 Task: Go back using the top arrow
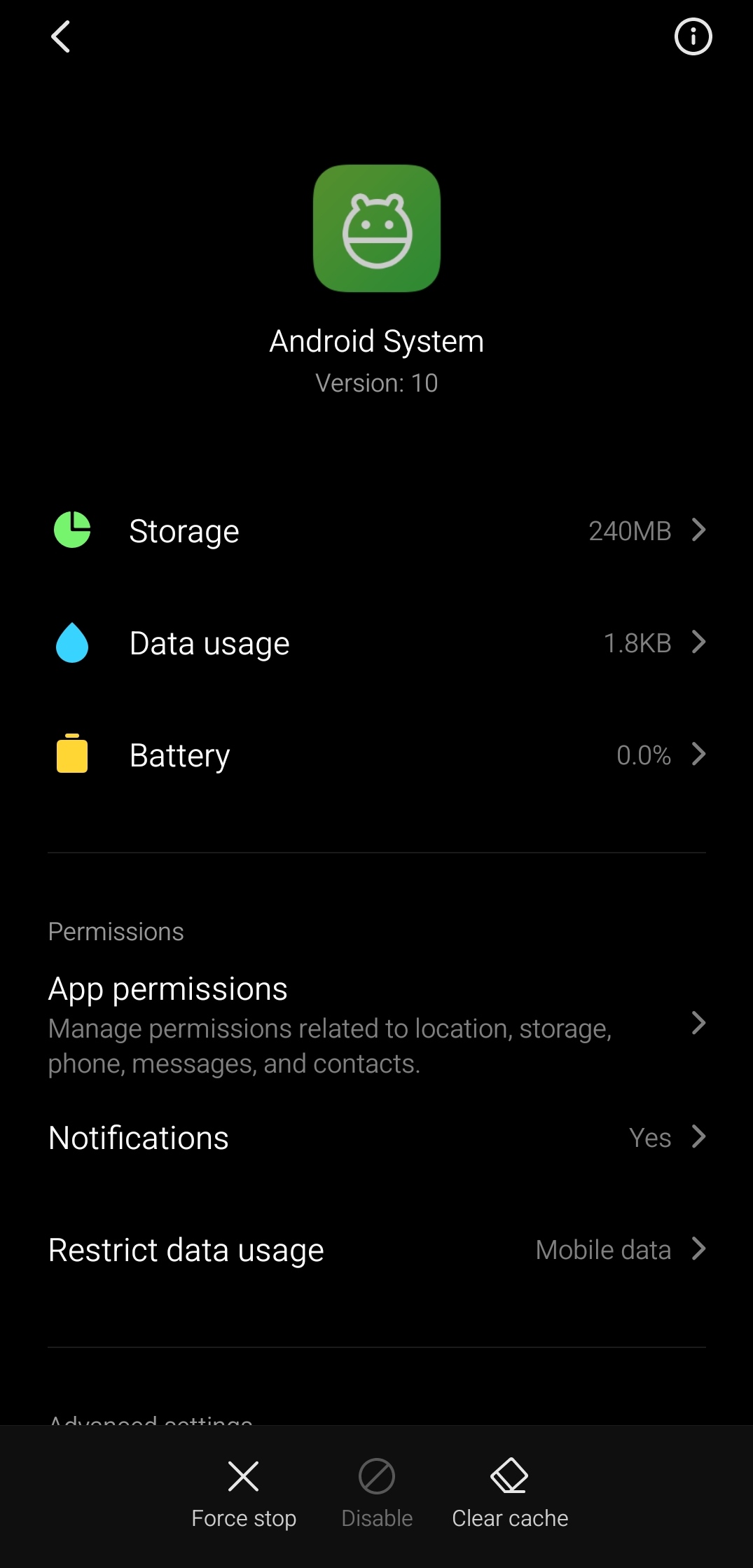[61, 37]
